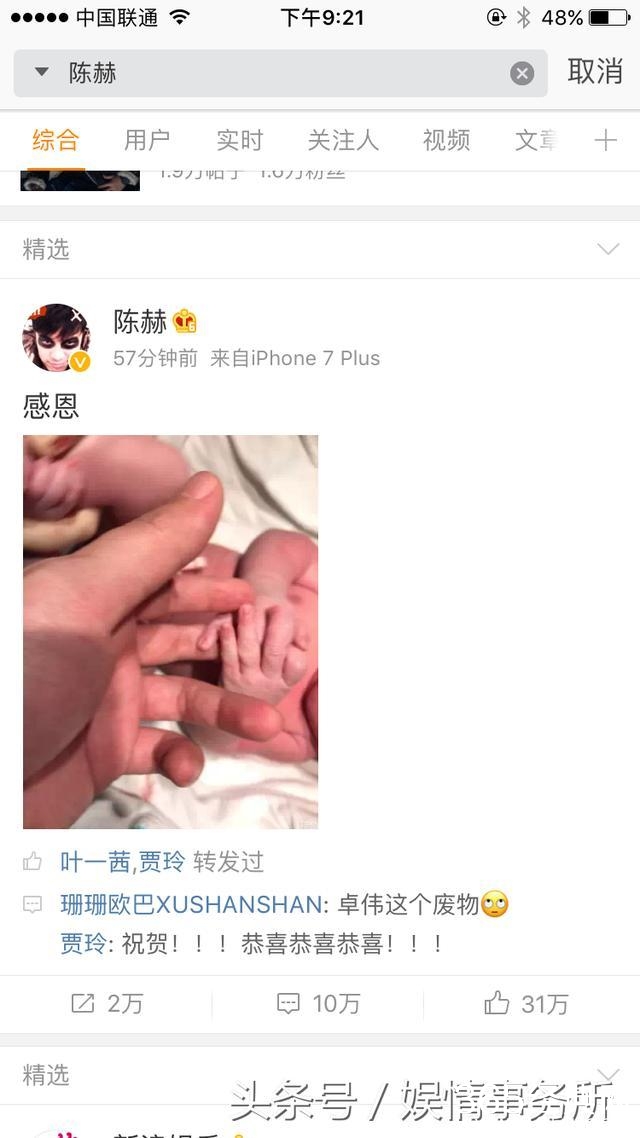Switch to the 实时 tab
640x1138 pixels.
click(x=239, y=140)
